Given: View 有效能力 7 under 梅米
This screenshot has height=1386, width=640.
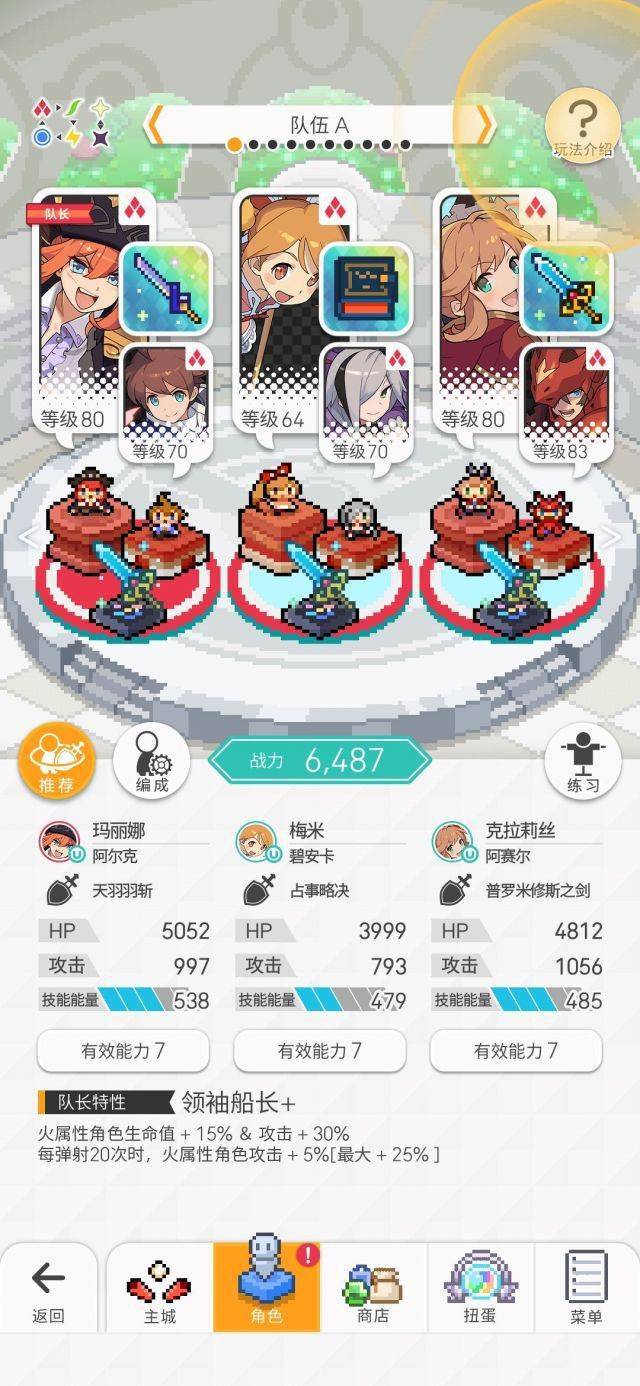Looking at the screenshot, I should [319, 1051].
